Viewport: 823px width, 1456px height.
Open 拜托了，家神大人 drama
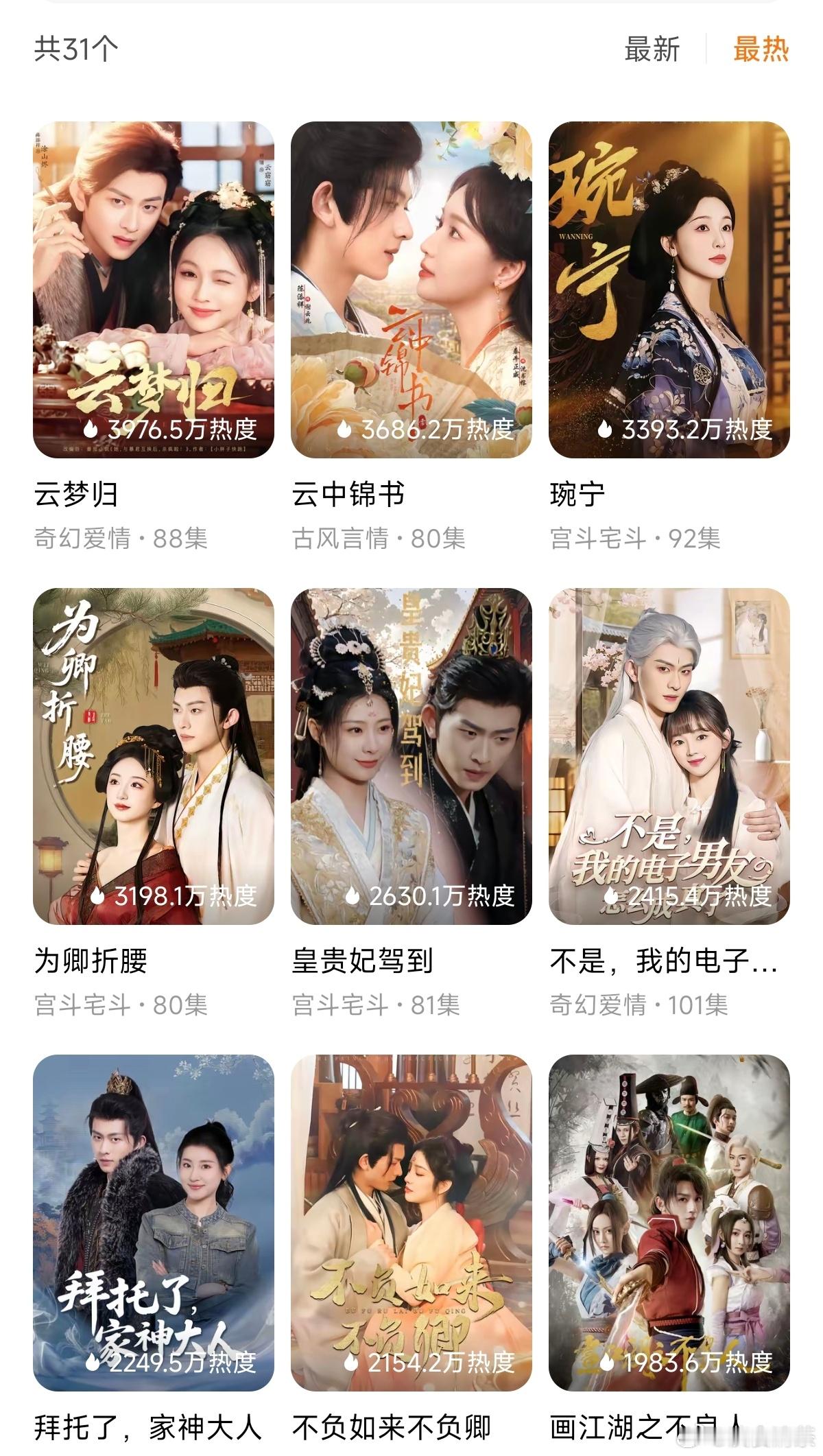click(154, 1222)
